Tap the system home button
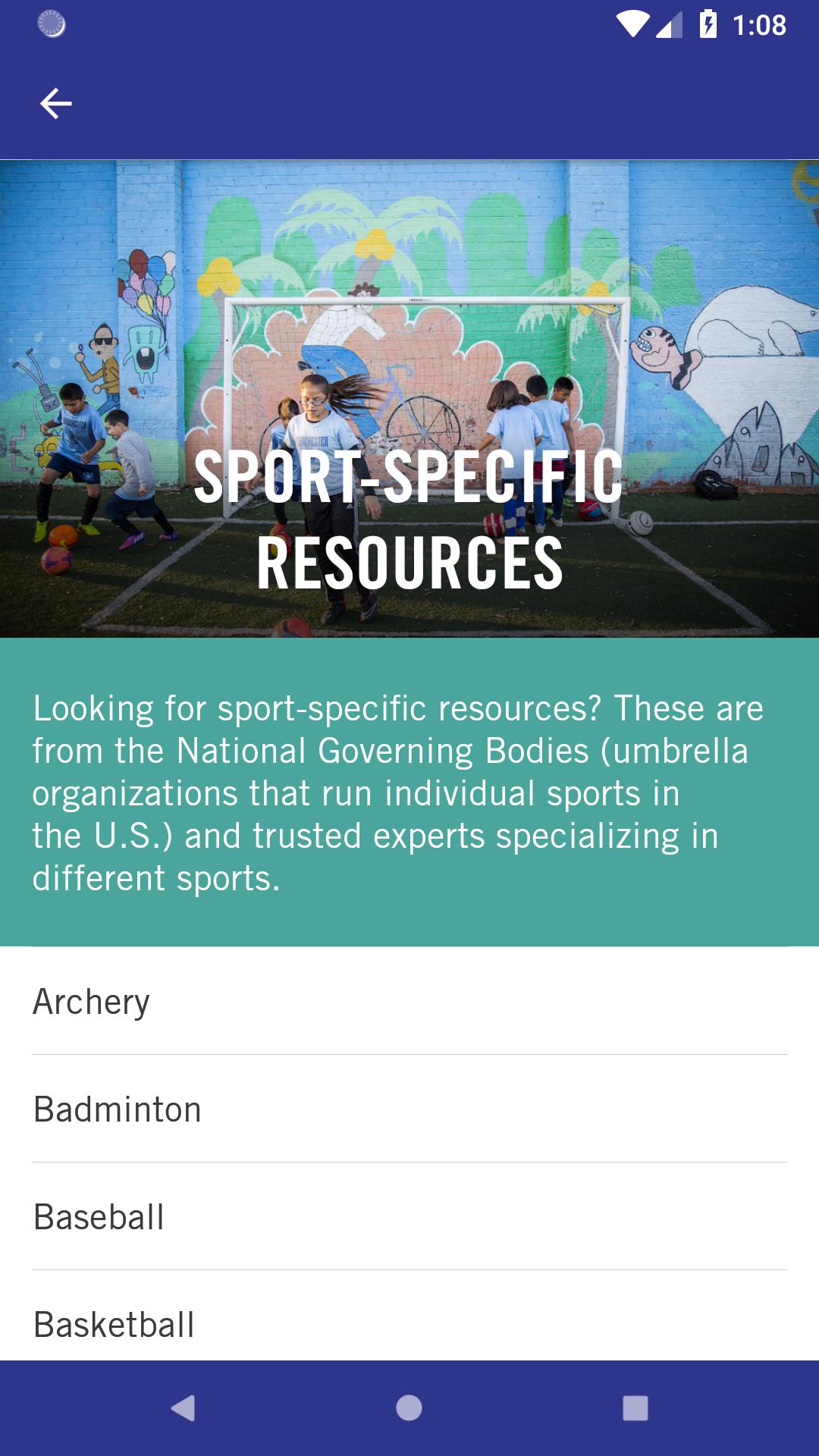Image resolution: width=819 pixels, height=1456 pixels. click(x=409, y=1408)
